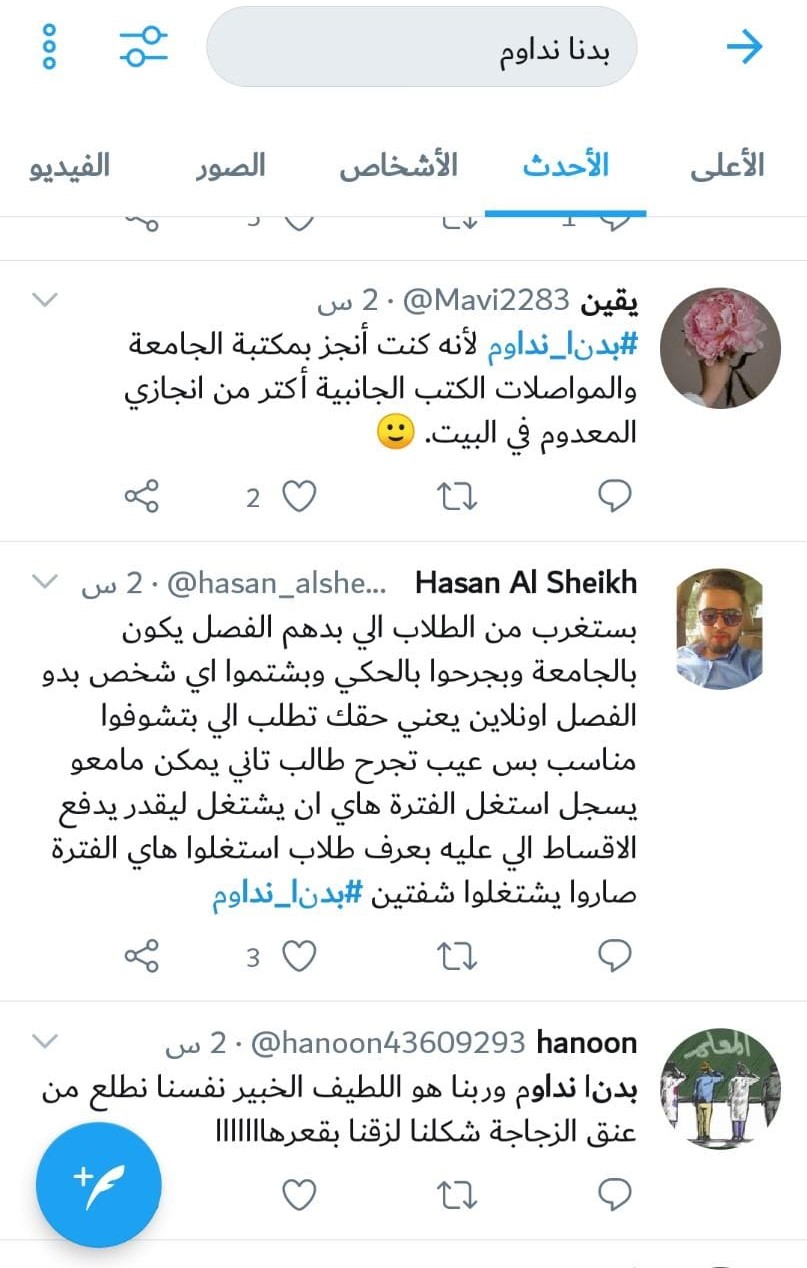Viewport: 807px width, 1268px height.
Task: Switch to the الأعلى tab
Action: click(x=727, y=166)
